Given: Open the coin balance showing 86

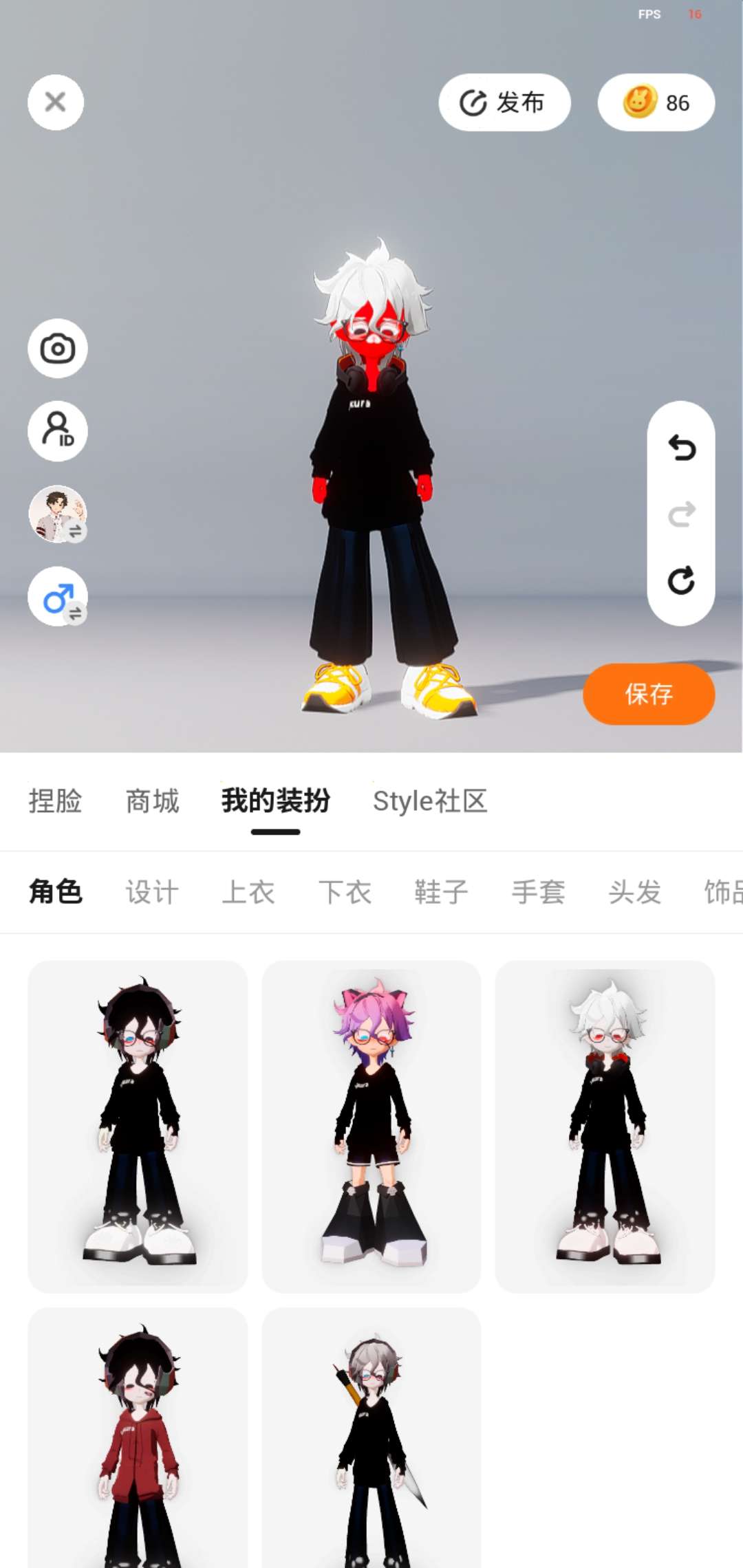Looking at the screenshot, I should [656, 102].
